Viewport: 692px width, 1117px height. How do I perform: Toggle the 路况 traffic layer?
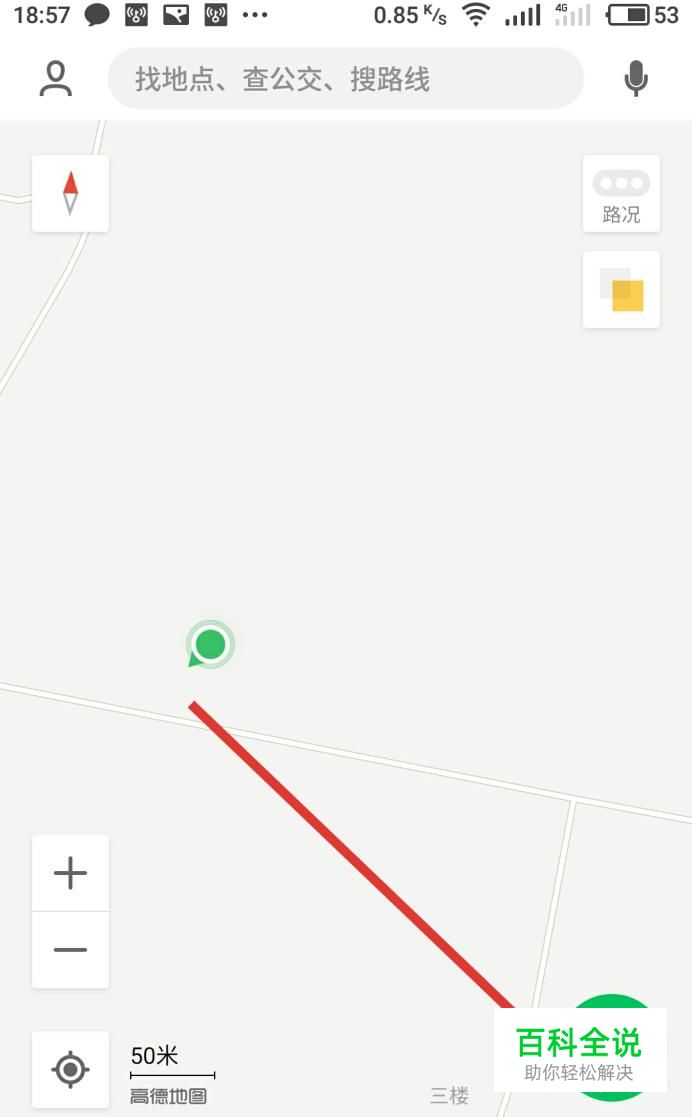tap(621, 193)
